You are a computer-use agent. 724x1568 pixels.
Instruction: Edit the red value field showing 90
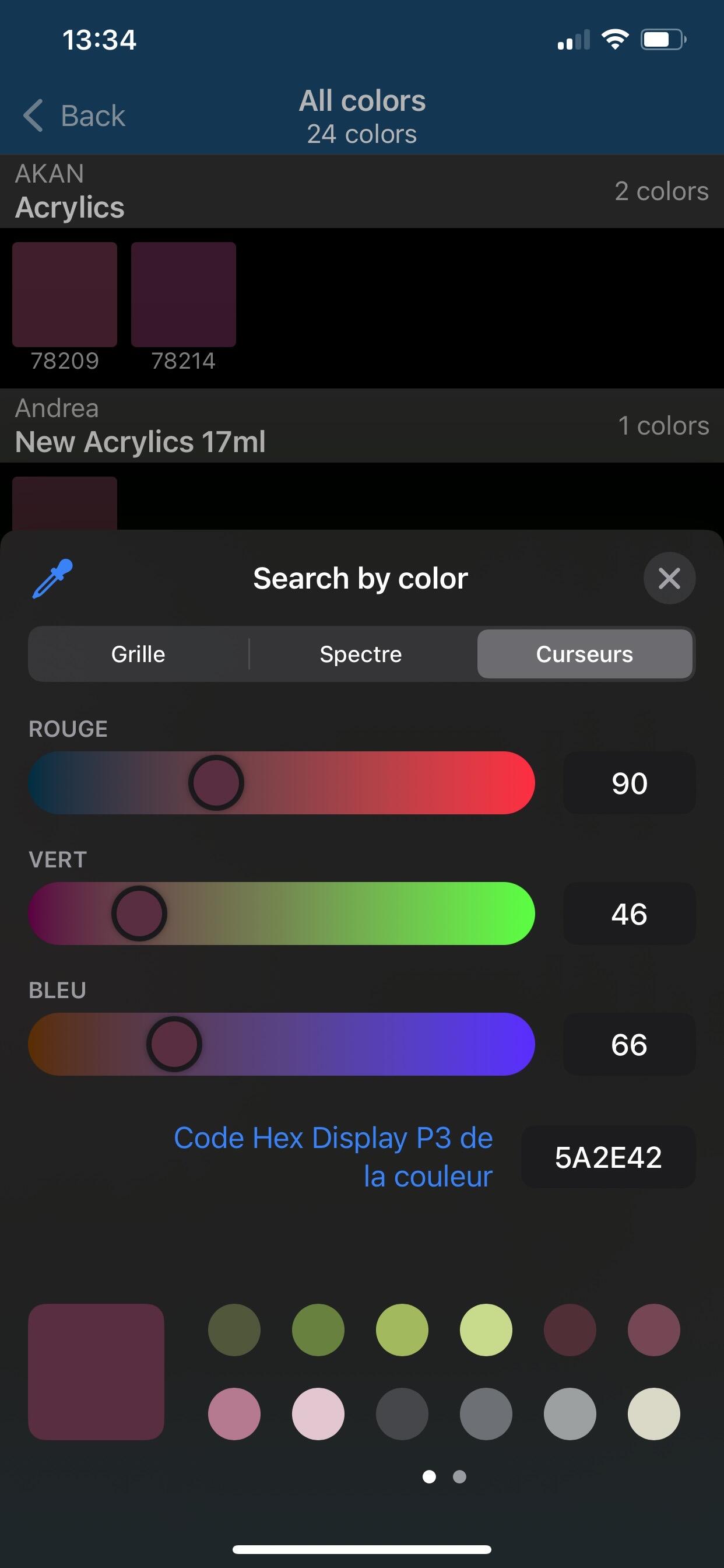tap(629, 783)
